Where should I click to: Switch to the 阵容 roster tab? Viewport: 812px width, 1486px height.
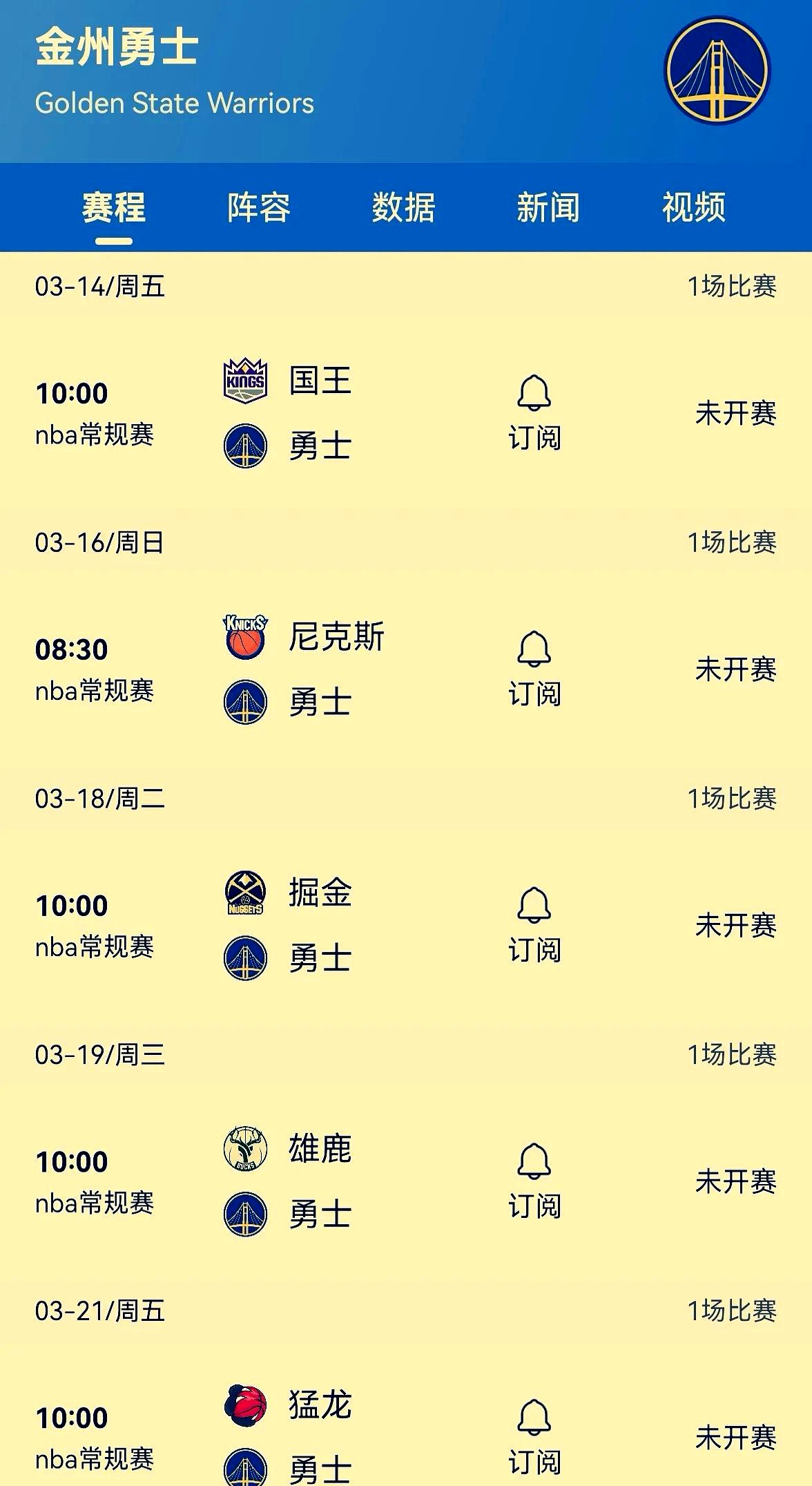259,206
